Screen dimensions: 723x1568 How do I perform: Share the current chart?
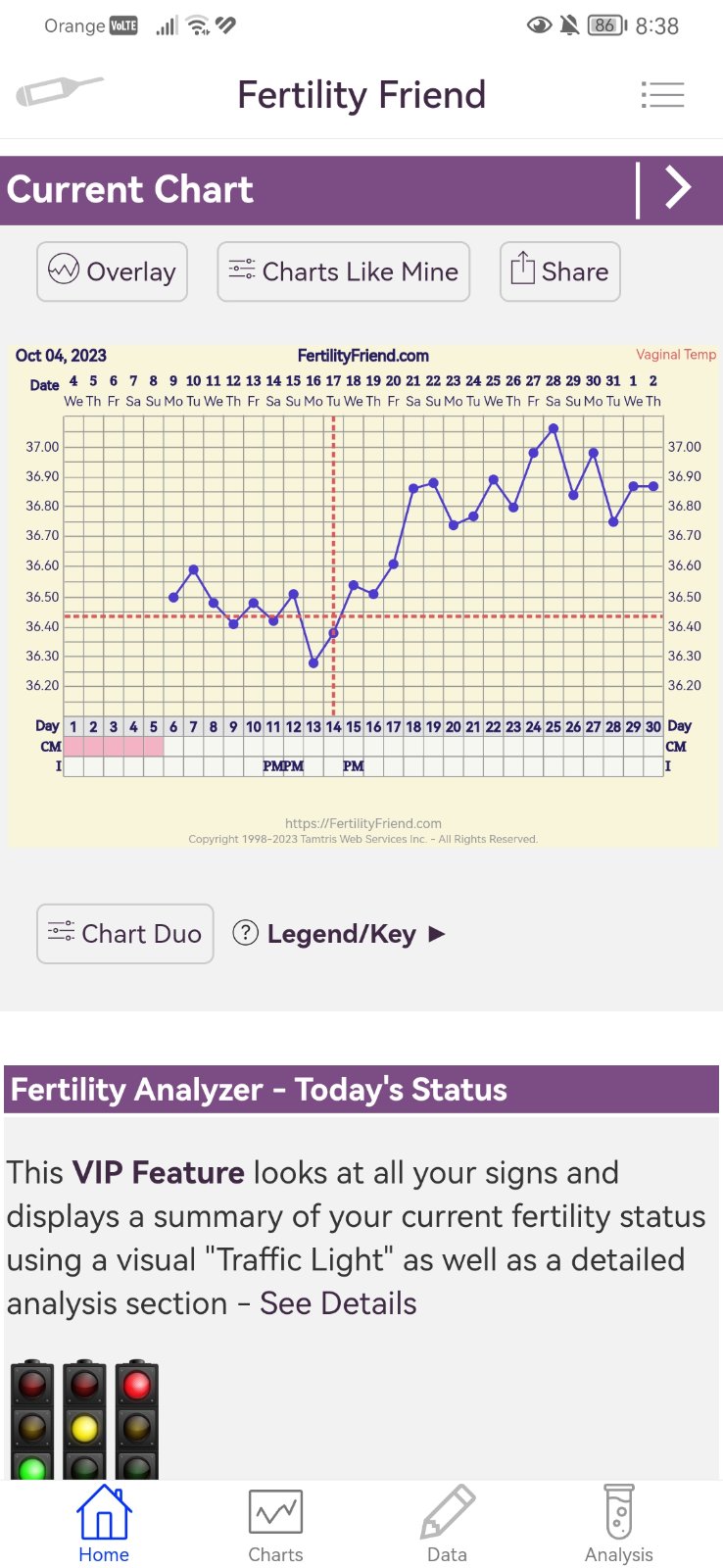[560, 271]
